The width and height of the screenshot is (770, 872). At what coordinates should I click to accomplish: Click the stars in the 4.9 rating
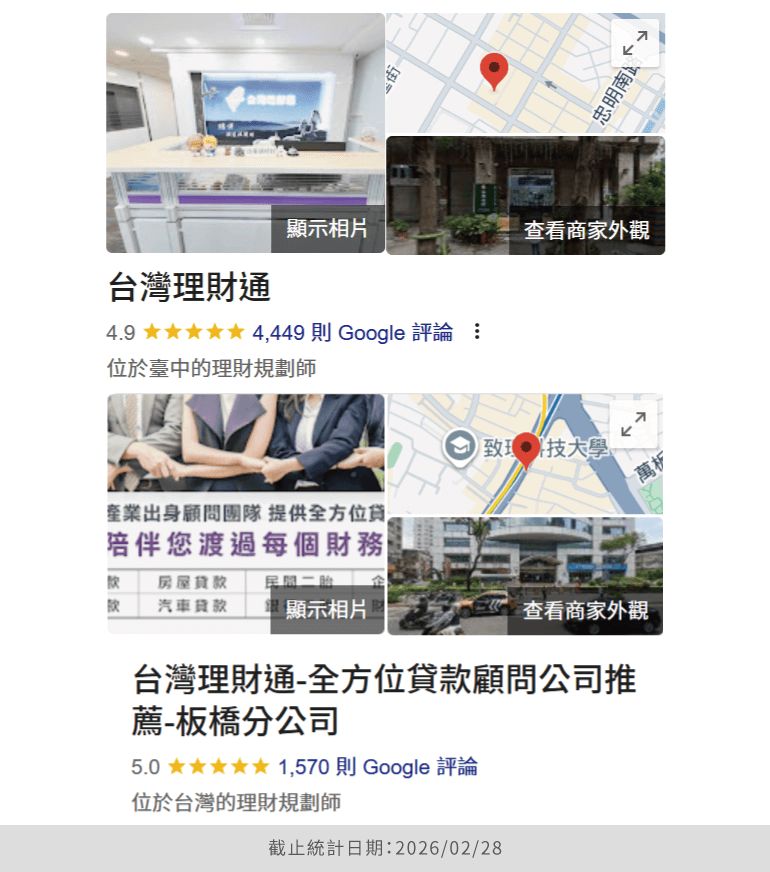195,332
